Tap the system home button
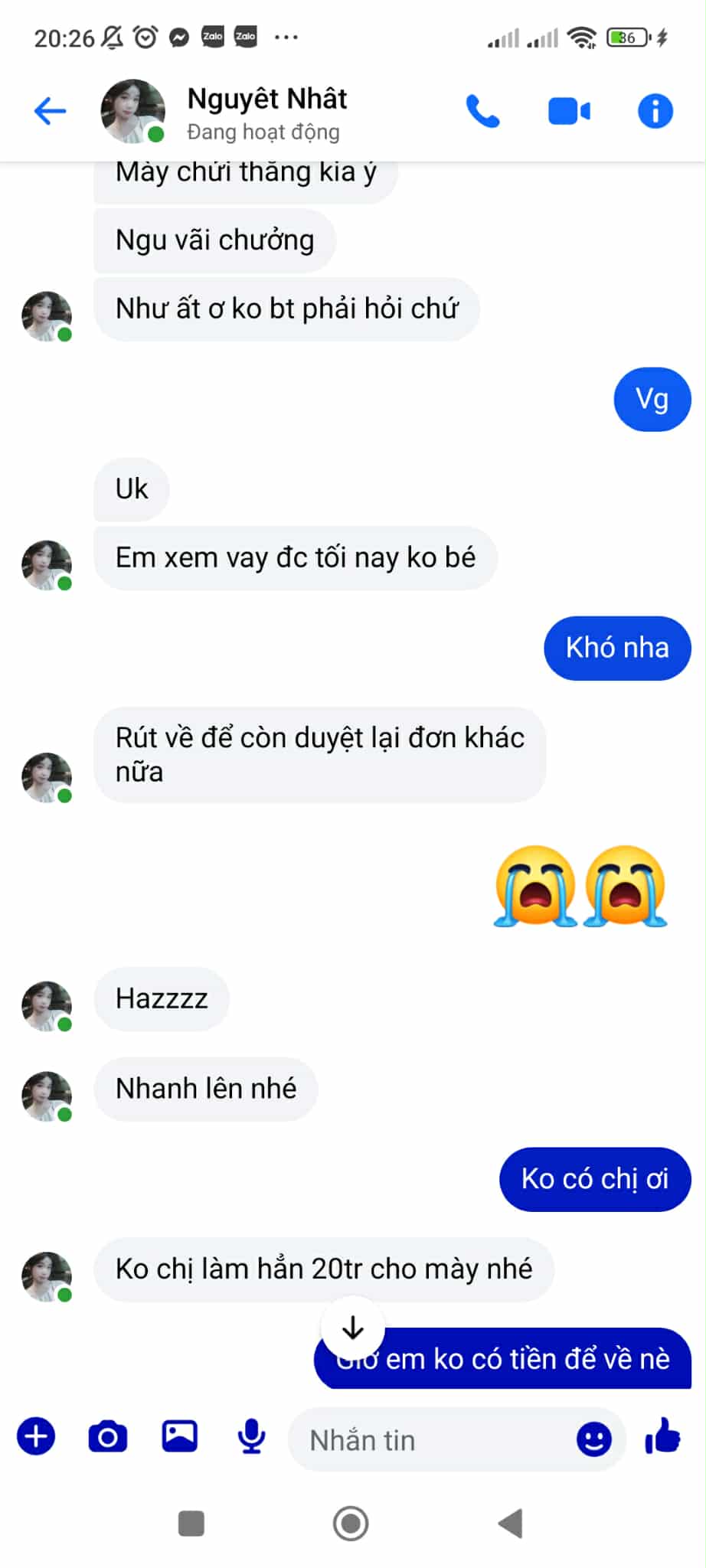The height and width of the screenshot is (1568, 706). tap(351, 1524)
